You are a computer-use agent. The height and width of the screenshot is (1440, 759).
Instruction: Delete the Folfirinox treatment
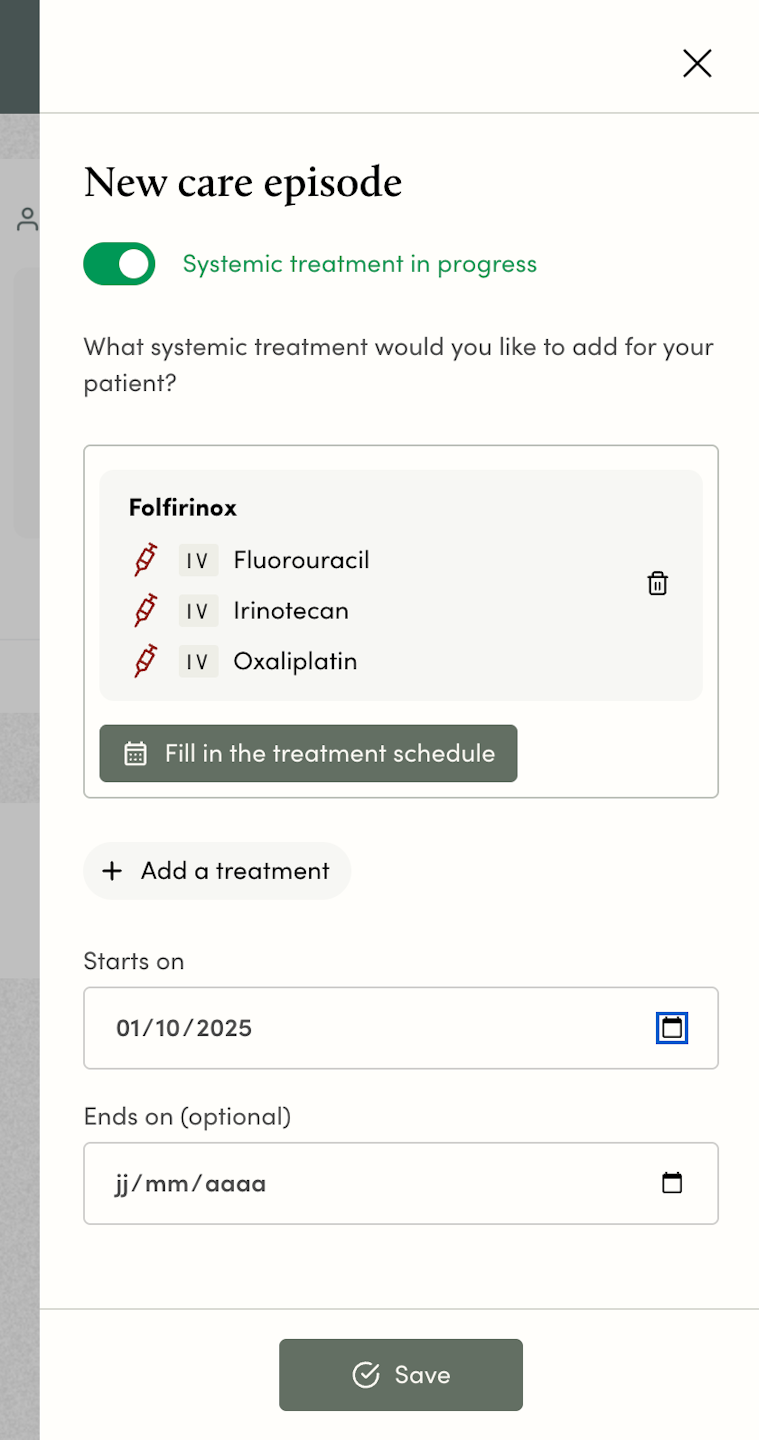[x=657, y=584]
